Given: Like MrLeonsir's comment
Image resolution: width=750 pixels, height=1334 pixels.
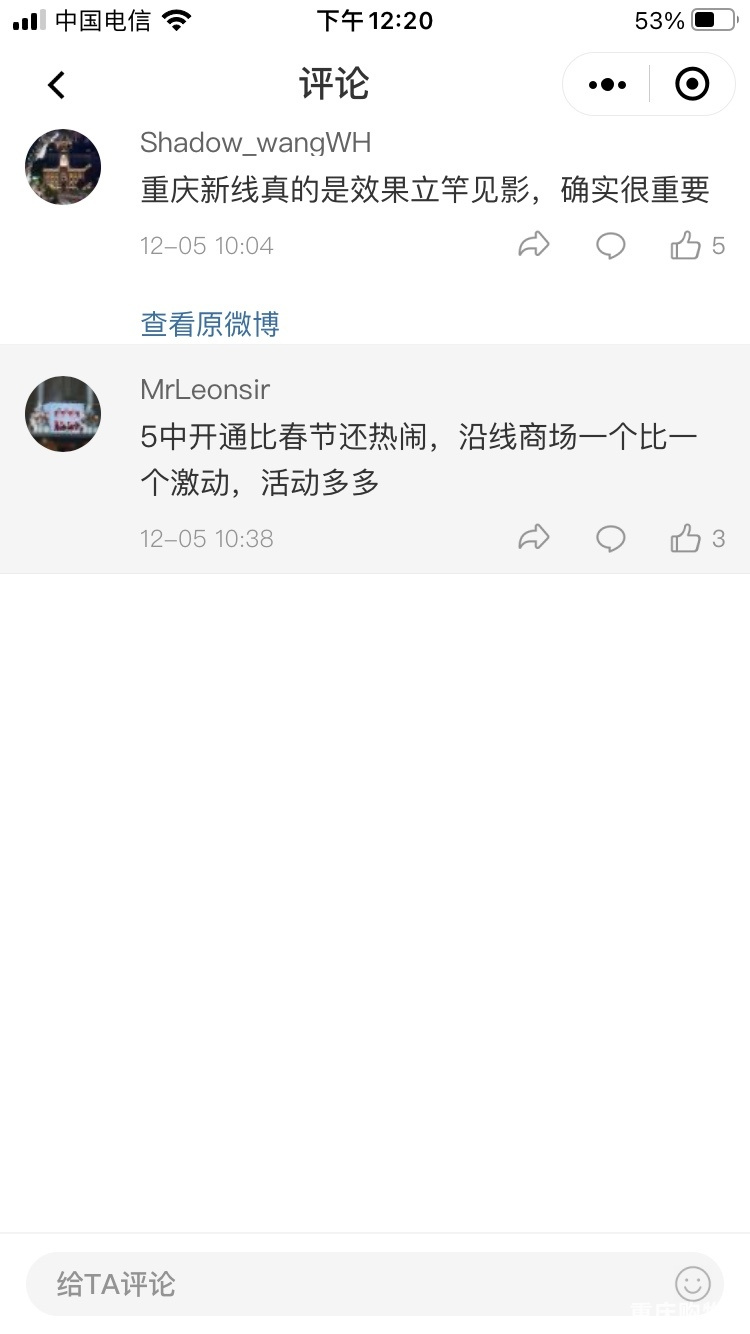Looking at the screenshot, I should (x=686, y=538).
